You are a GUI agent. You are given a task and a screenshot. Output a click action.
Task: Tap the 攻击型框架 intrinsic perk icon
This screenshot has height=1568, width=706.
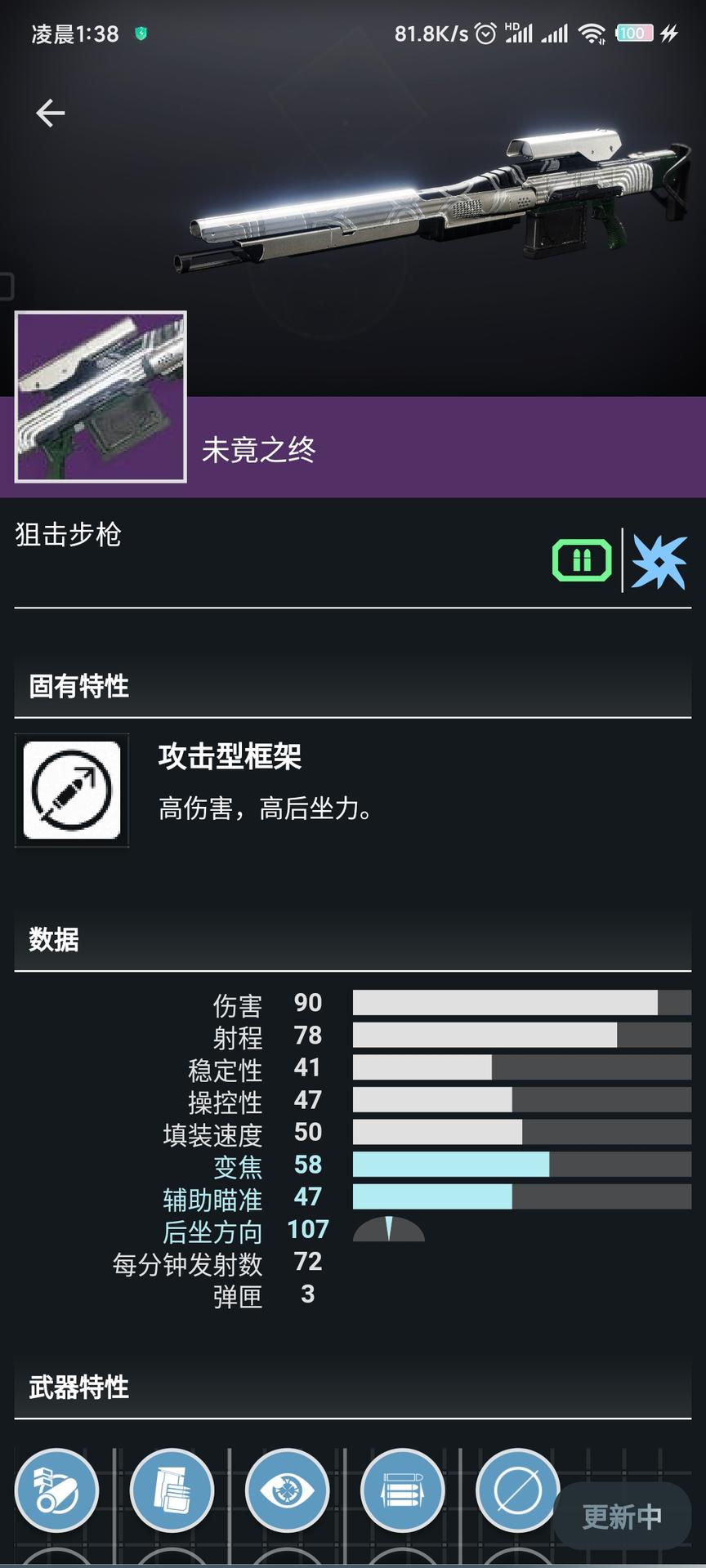click(72, 791)
